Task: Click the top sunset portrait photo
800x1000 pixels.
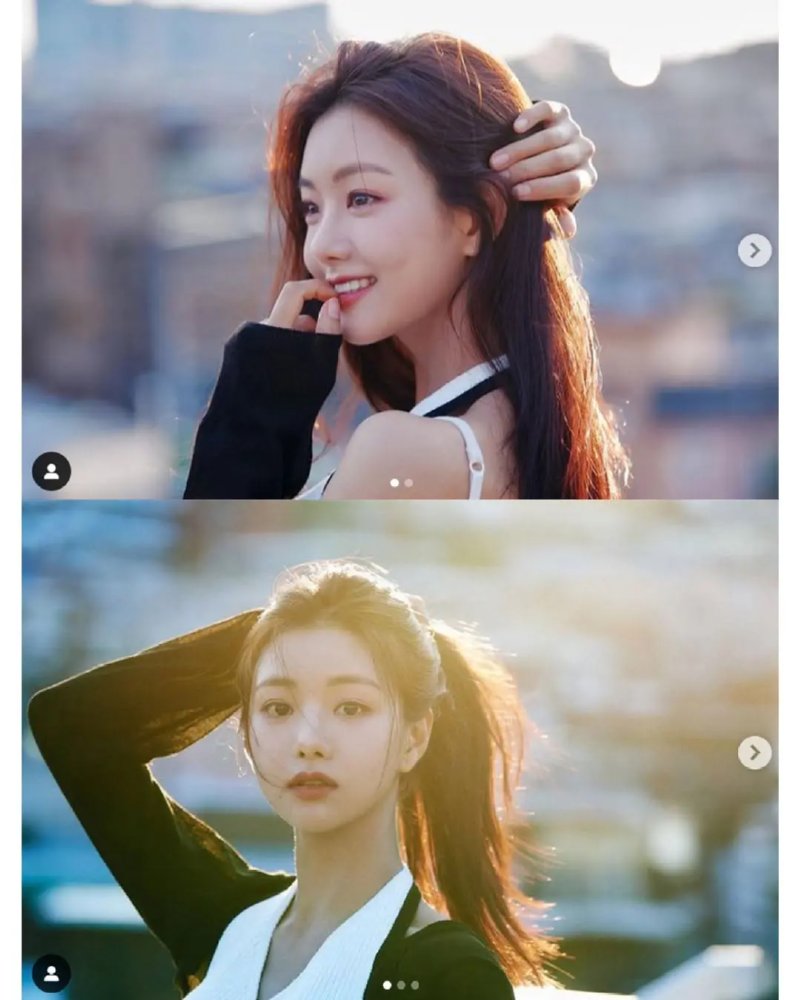Action: 400,250
